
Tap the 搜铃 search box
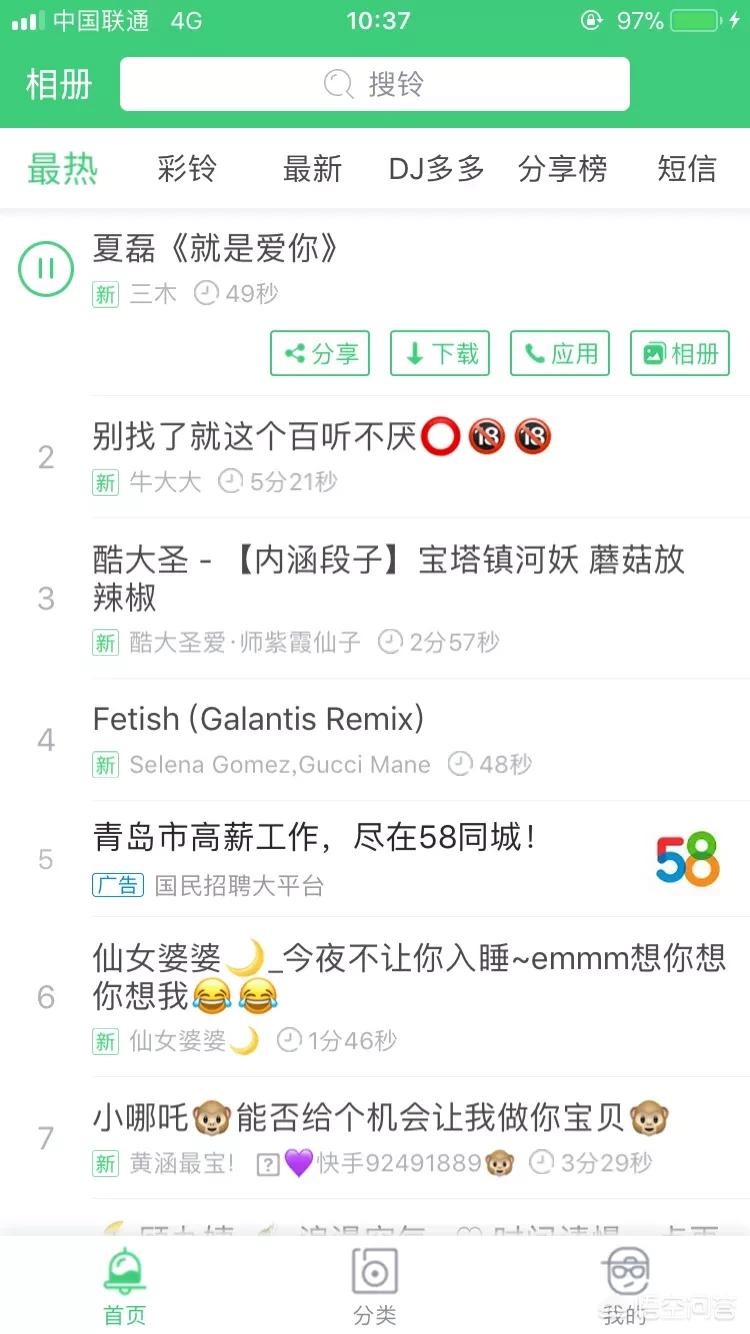click(375, 84)
